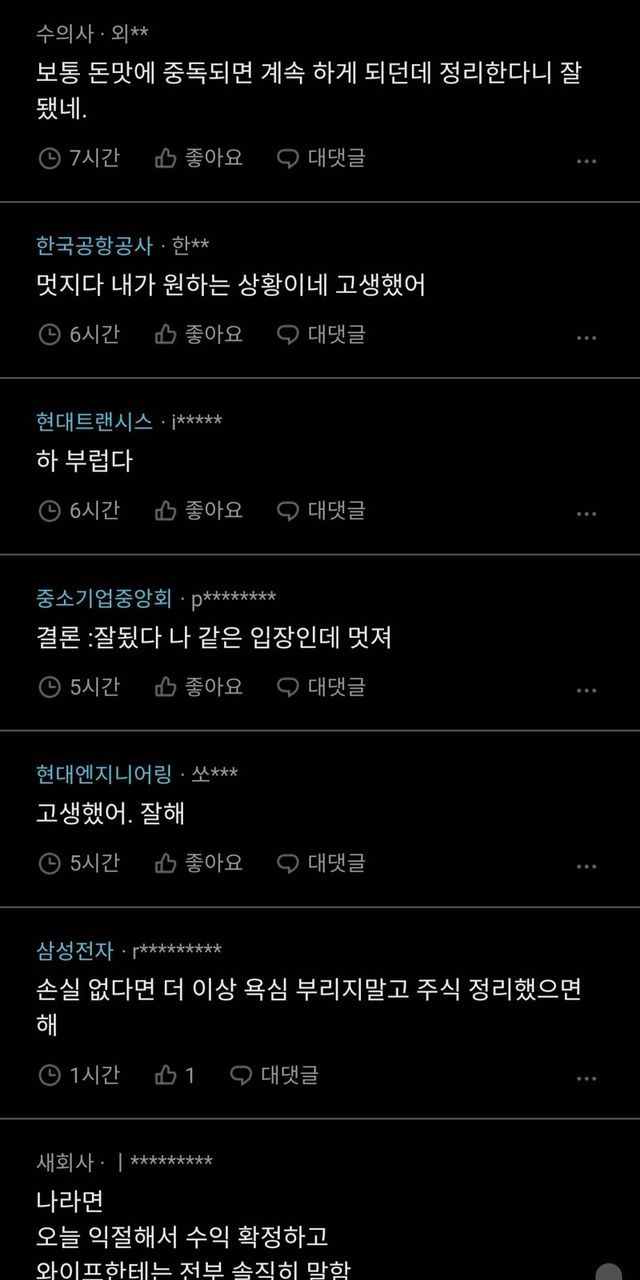Like the 중소기업중앙회 comment
Image resolution: width=640 pixels, height=1280 pixels.
click(x=198, y=686)
